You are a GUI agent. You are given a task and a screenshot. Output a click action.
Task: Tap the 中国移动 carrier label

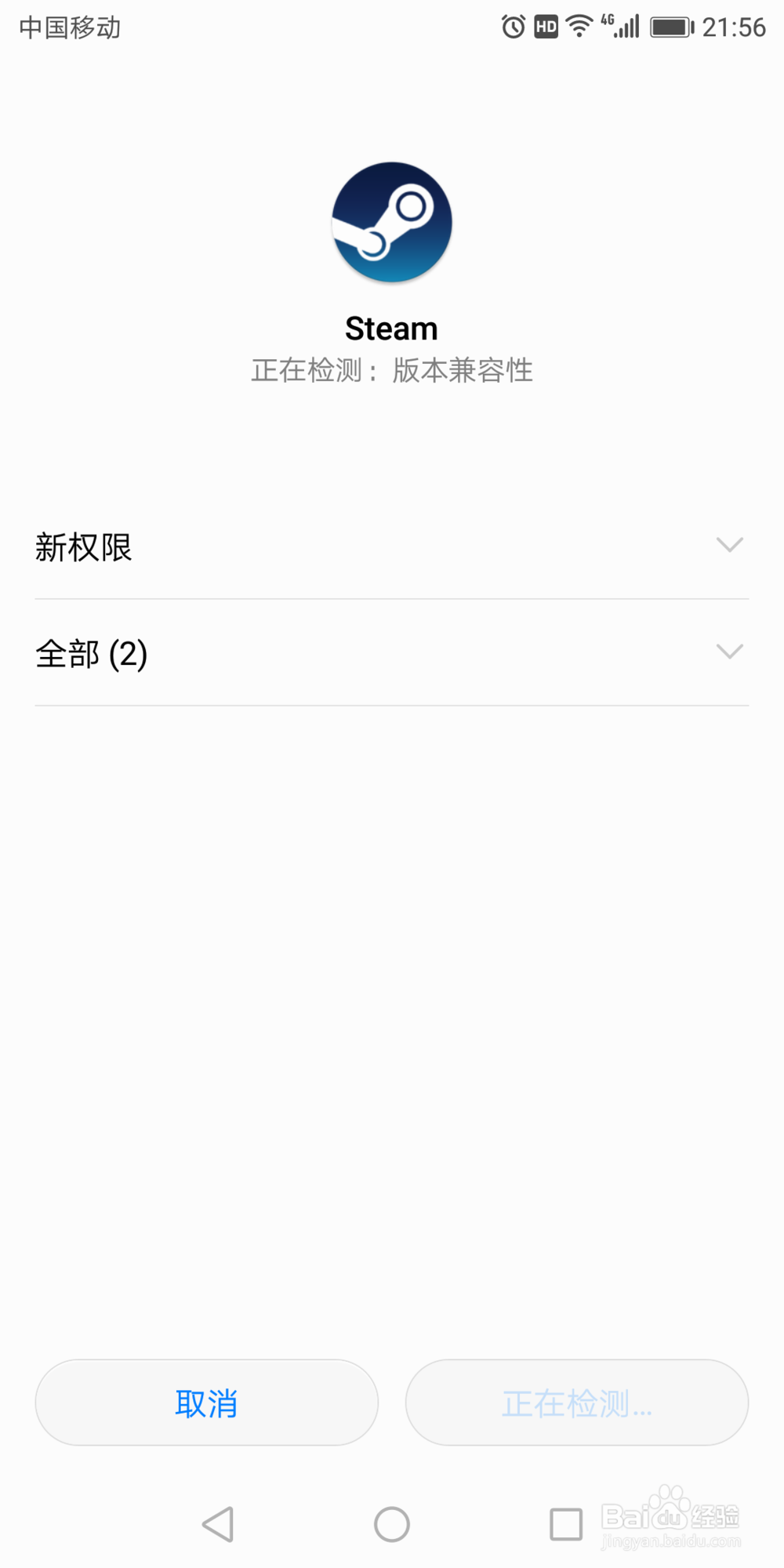(69, 27)
